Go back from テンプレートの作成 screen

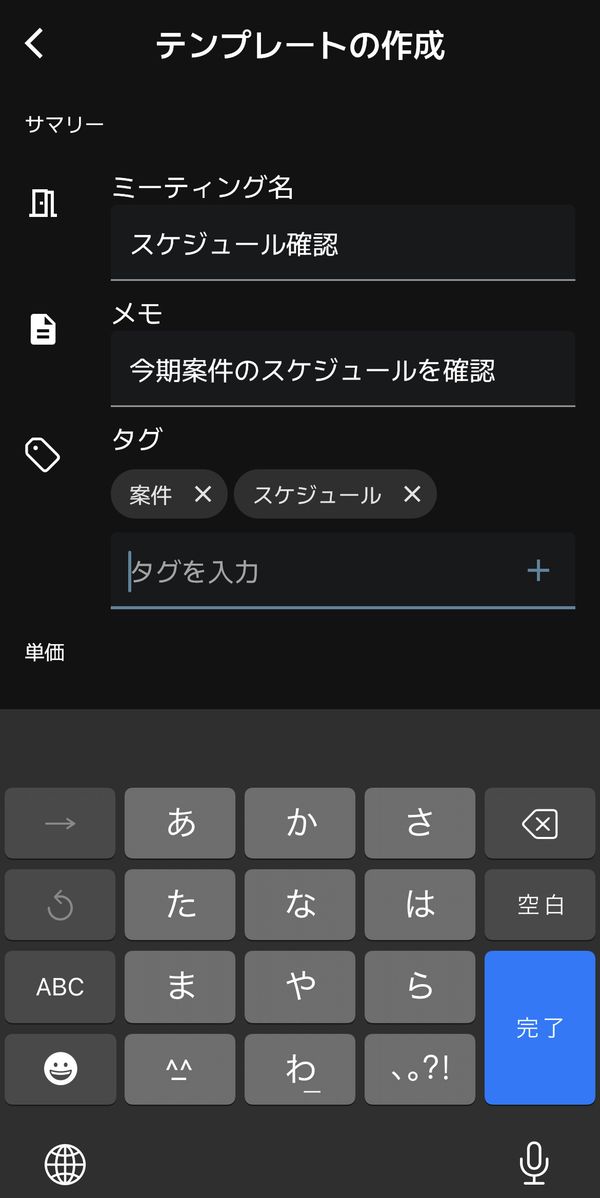click(x=34, y=44)
